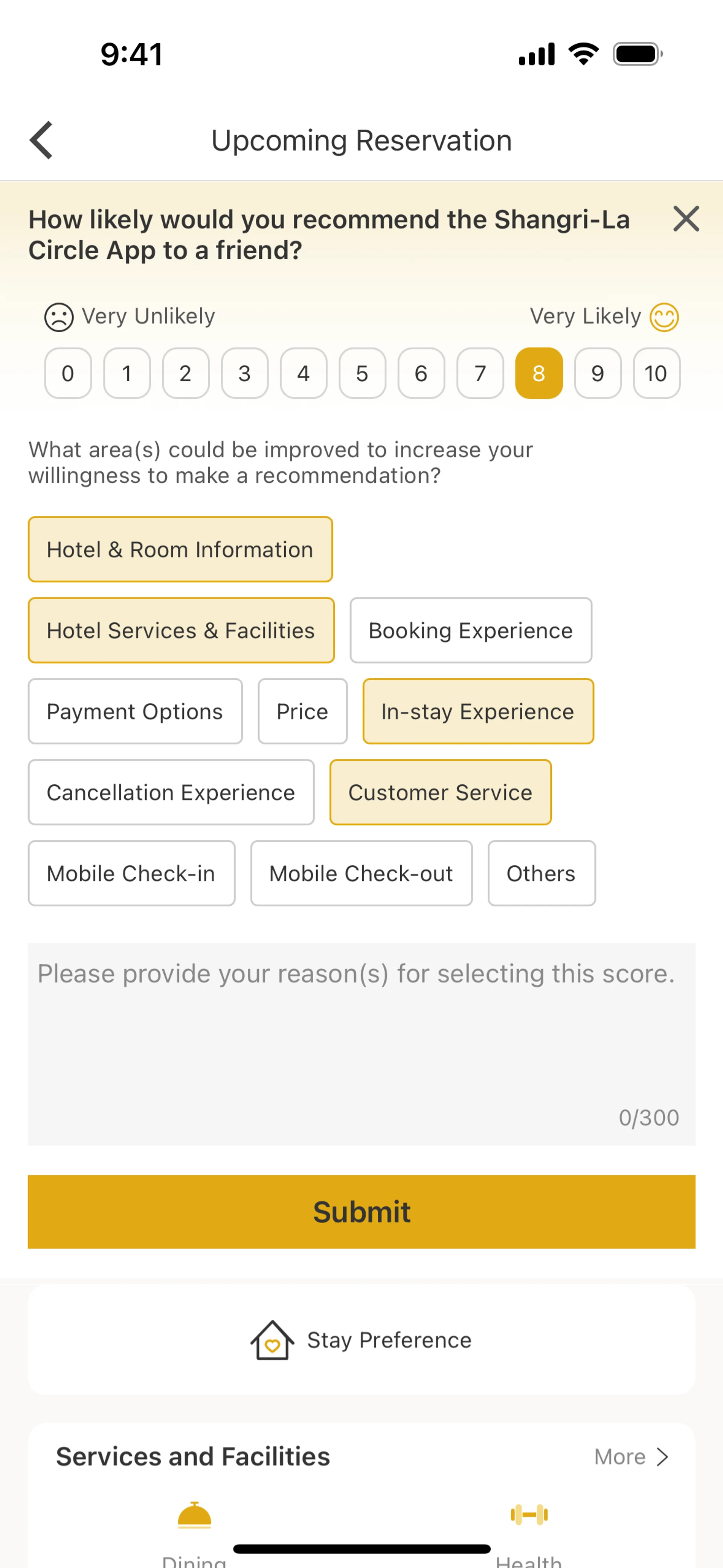Viewport: 723px width, 1568px height.
Task: Tap the Price chip
Action: pyautogui.click(x=302, y=711)
